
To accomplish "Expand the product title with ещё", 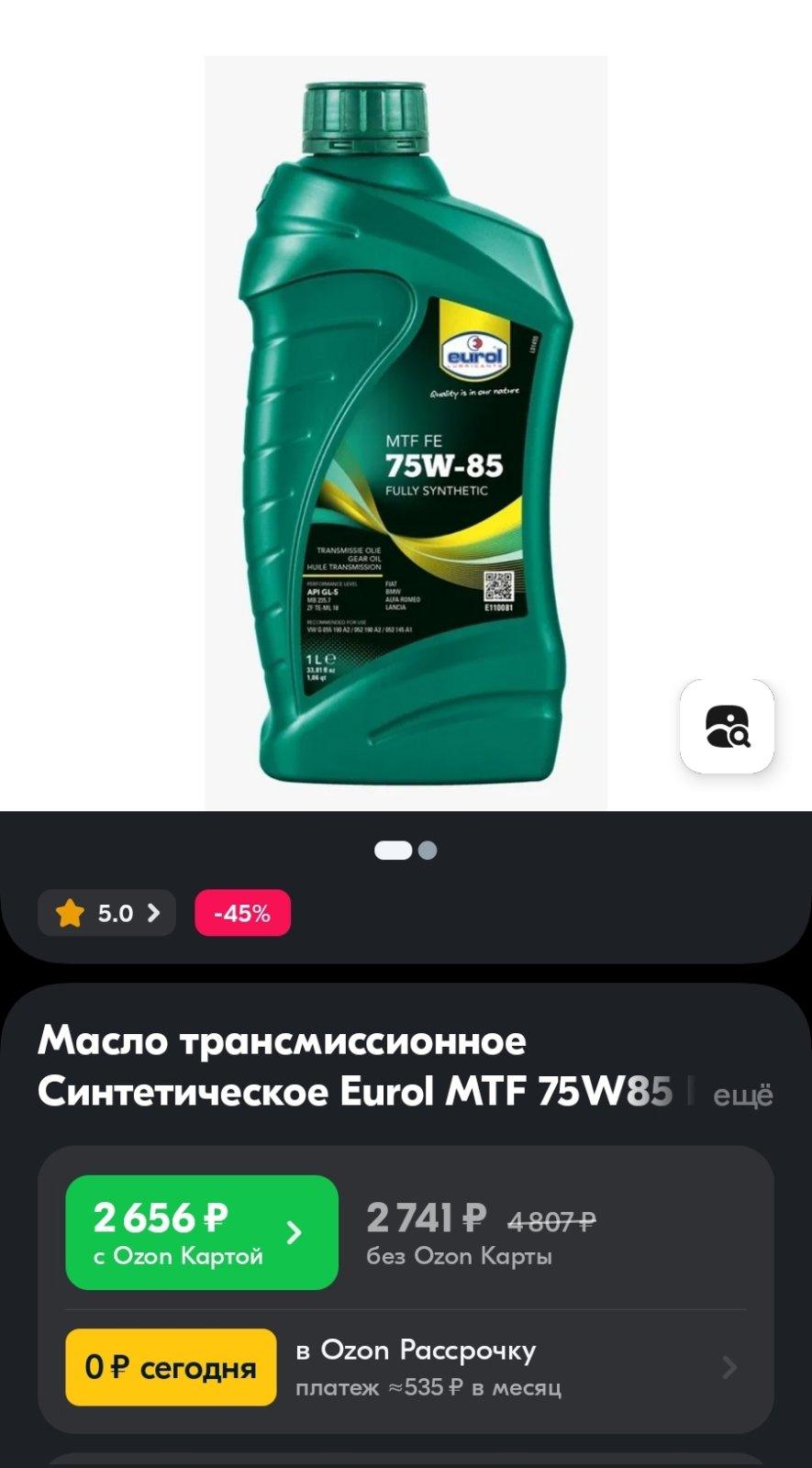I will pyautogui.click(x=742, y=1095).
